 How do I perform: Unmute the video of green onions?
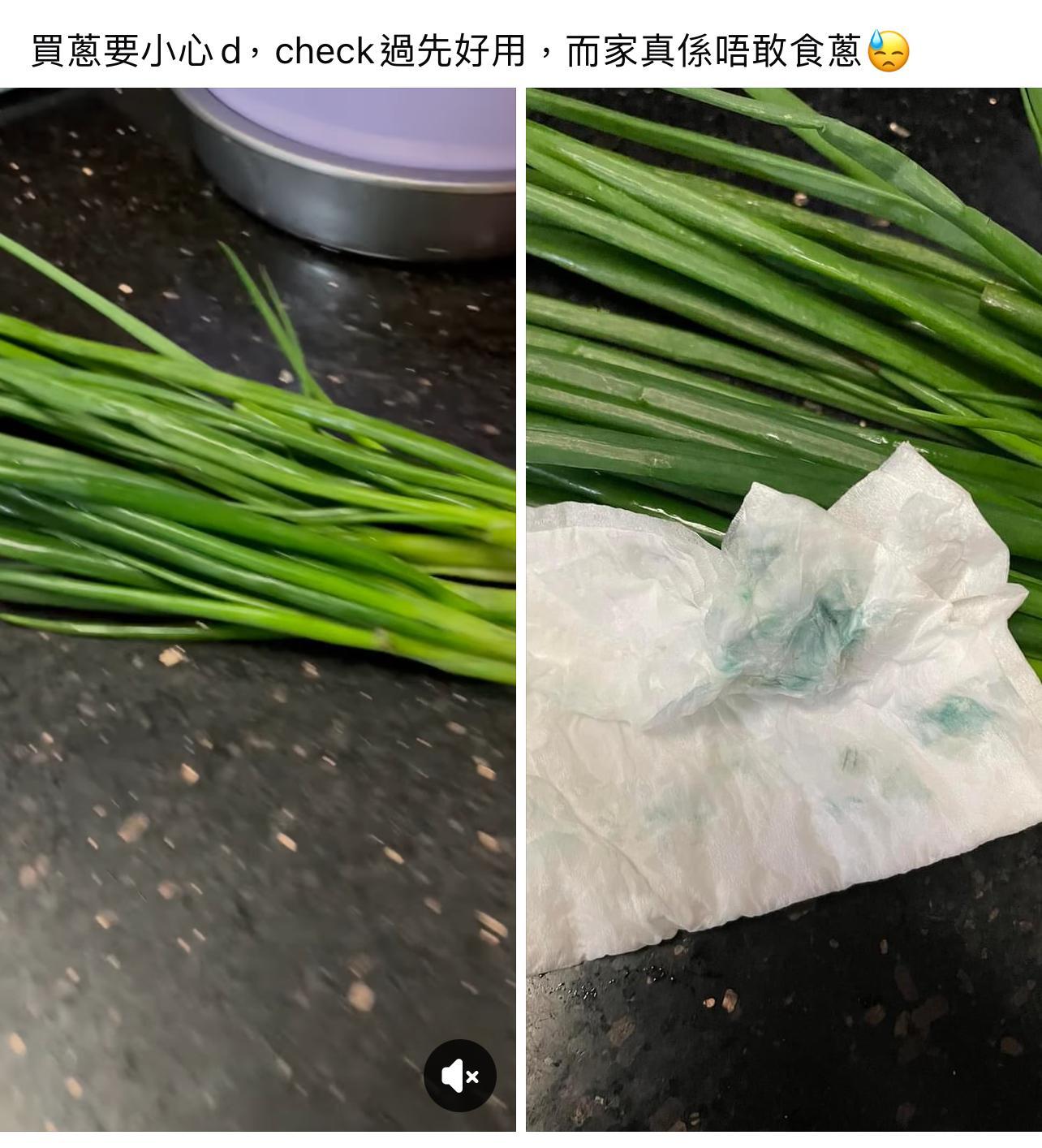click(459, 1076)
